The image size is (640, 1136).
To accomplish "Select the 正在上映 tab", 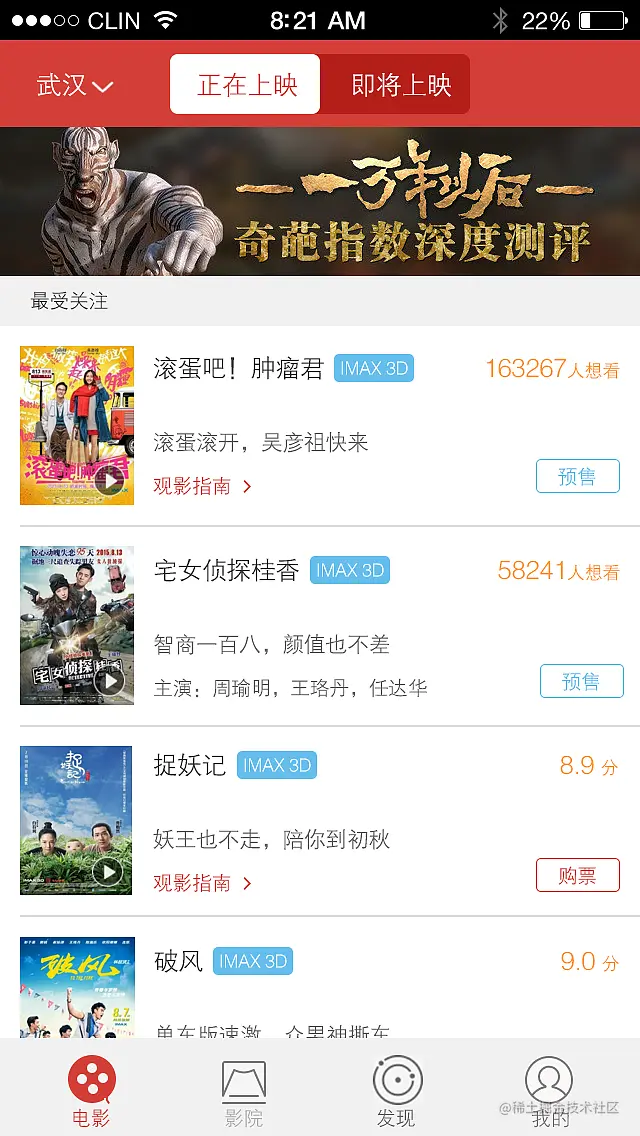I will click(x=246, y=85).
